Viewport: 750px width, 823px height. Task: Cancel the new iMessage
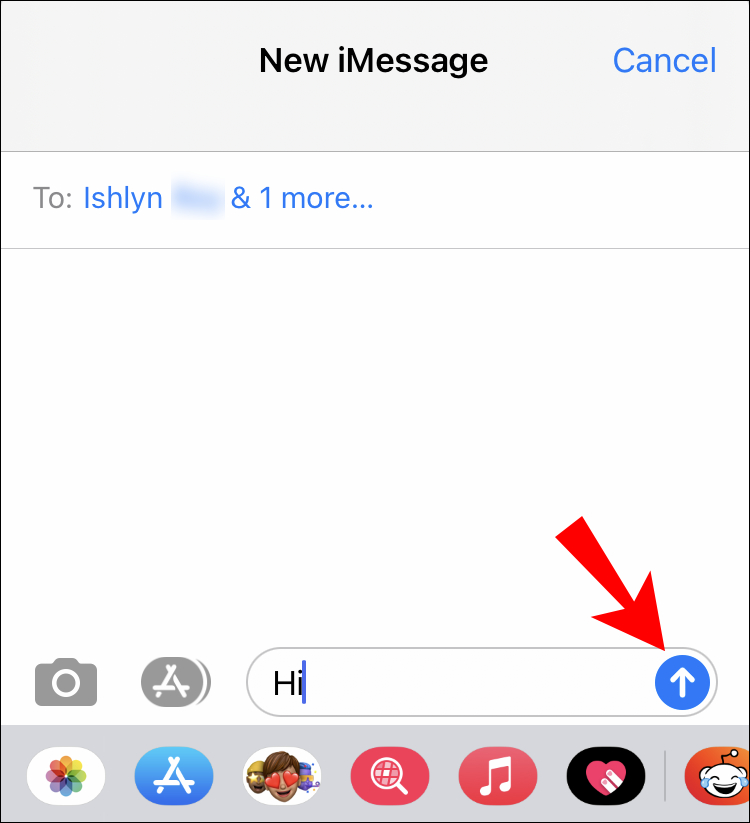point(664,61)
